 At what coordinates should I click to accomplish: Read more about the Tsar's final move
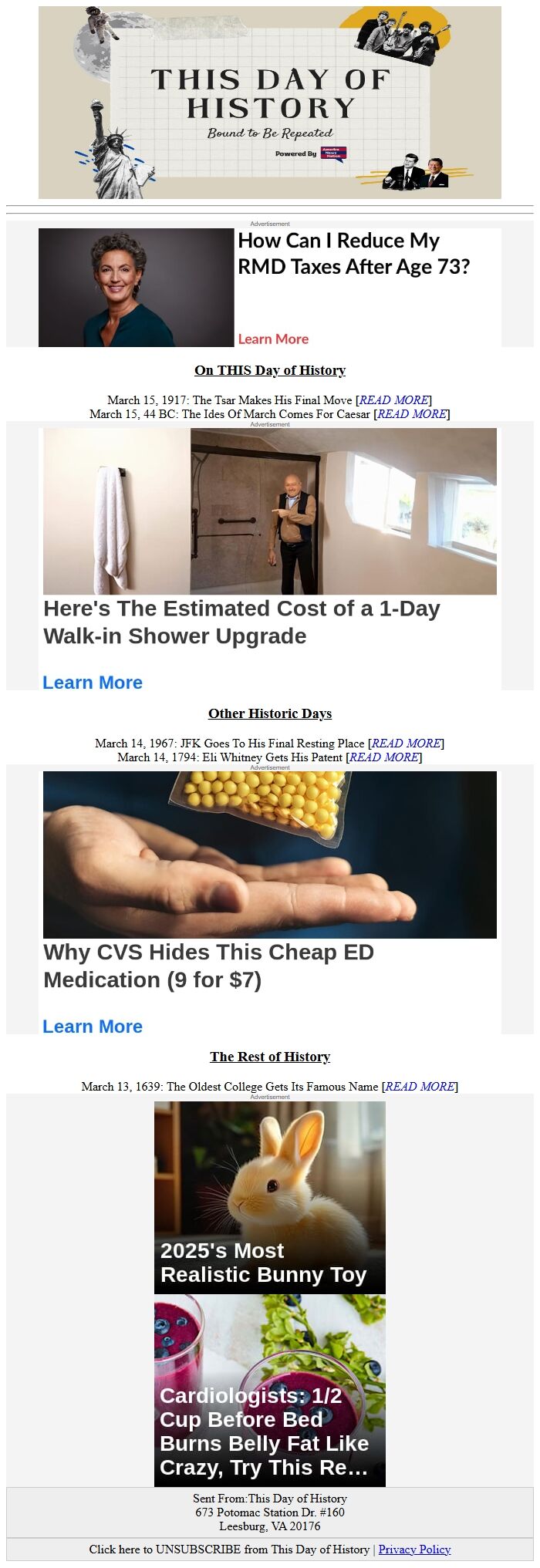point(393,400)
